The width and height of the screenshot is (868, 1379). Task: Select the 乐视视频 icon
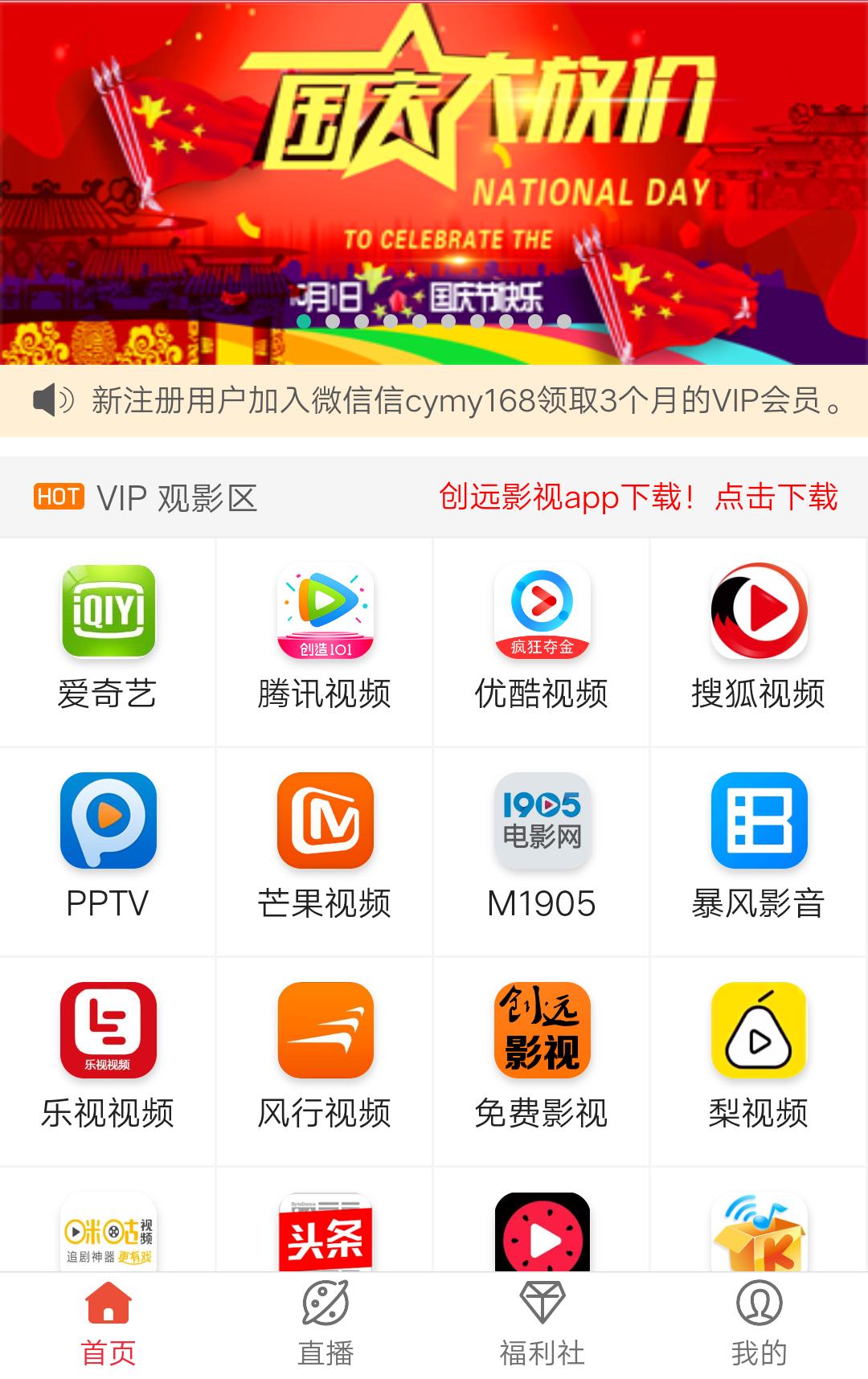pyautogui.click(x=110, y=1031)
